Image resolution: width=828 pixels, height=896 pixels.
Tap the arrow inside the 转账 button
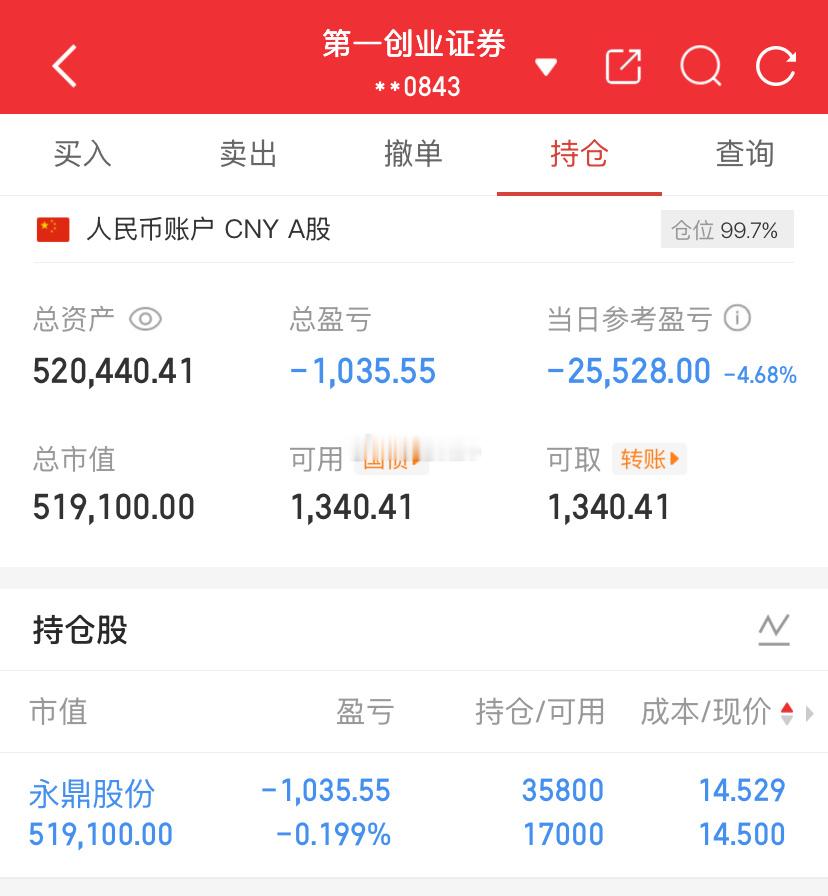tap(674, 460)
